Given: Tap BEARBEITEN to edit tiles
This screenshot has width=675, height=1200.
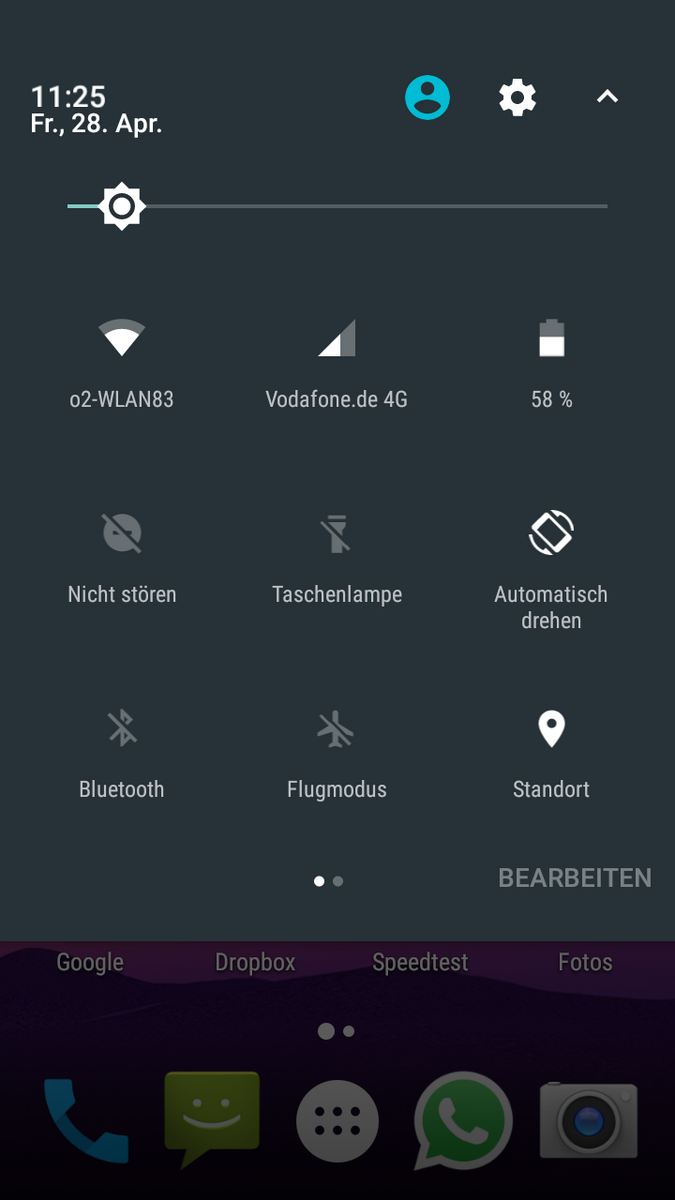Looking at the screenshot, I should tap(575, 878).
